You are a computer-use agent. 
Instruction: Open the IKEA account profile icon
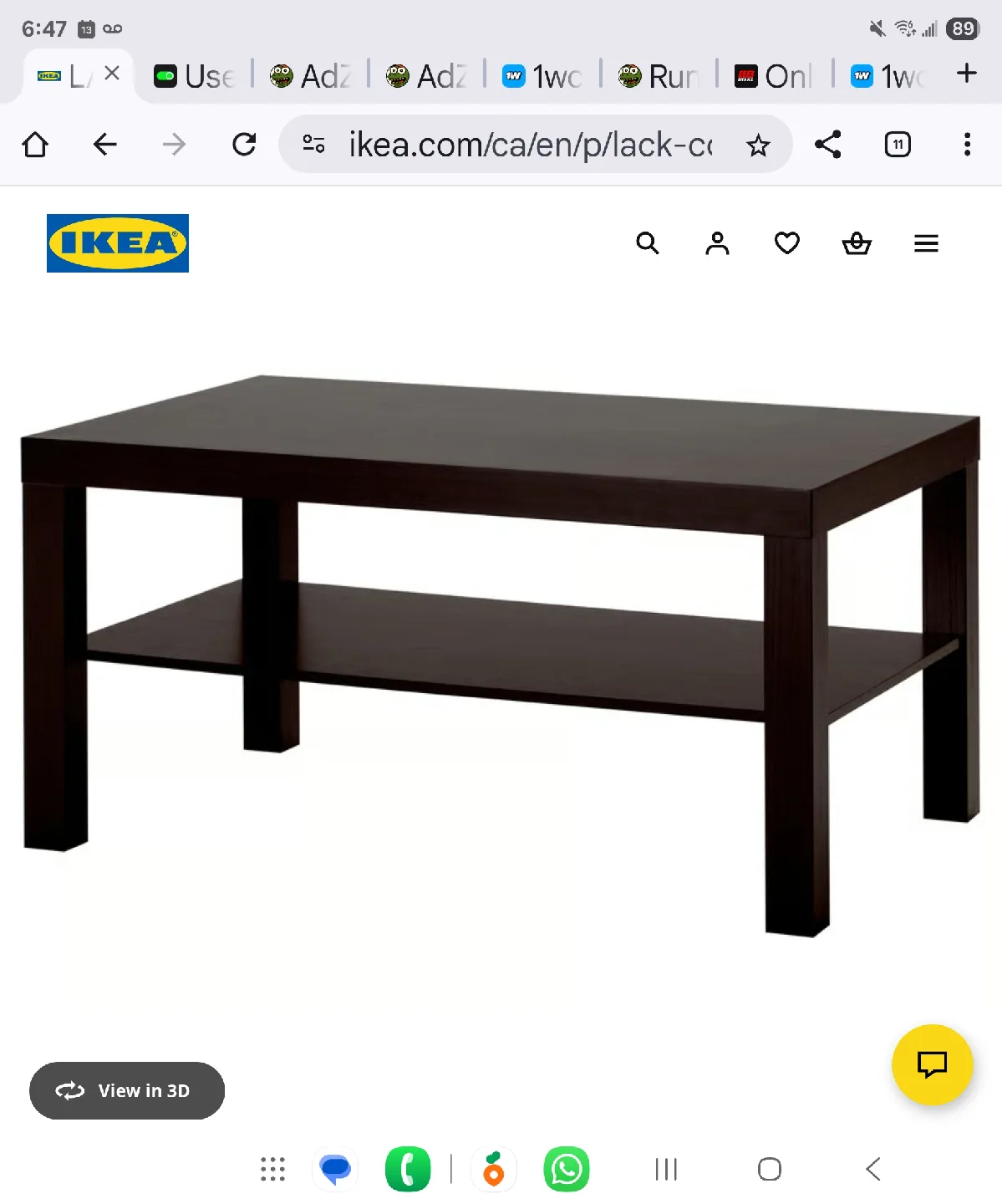click(717, 243)
